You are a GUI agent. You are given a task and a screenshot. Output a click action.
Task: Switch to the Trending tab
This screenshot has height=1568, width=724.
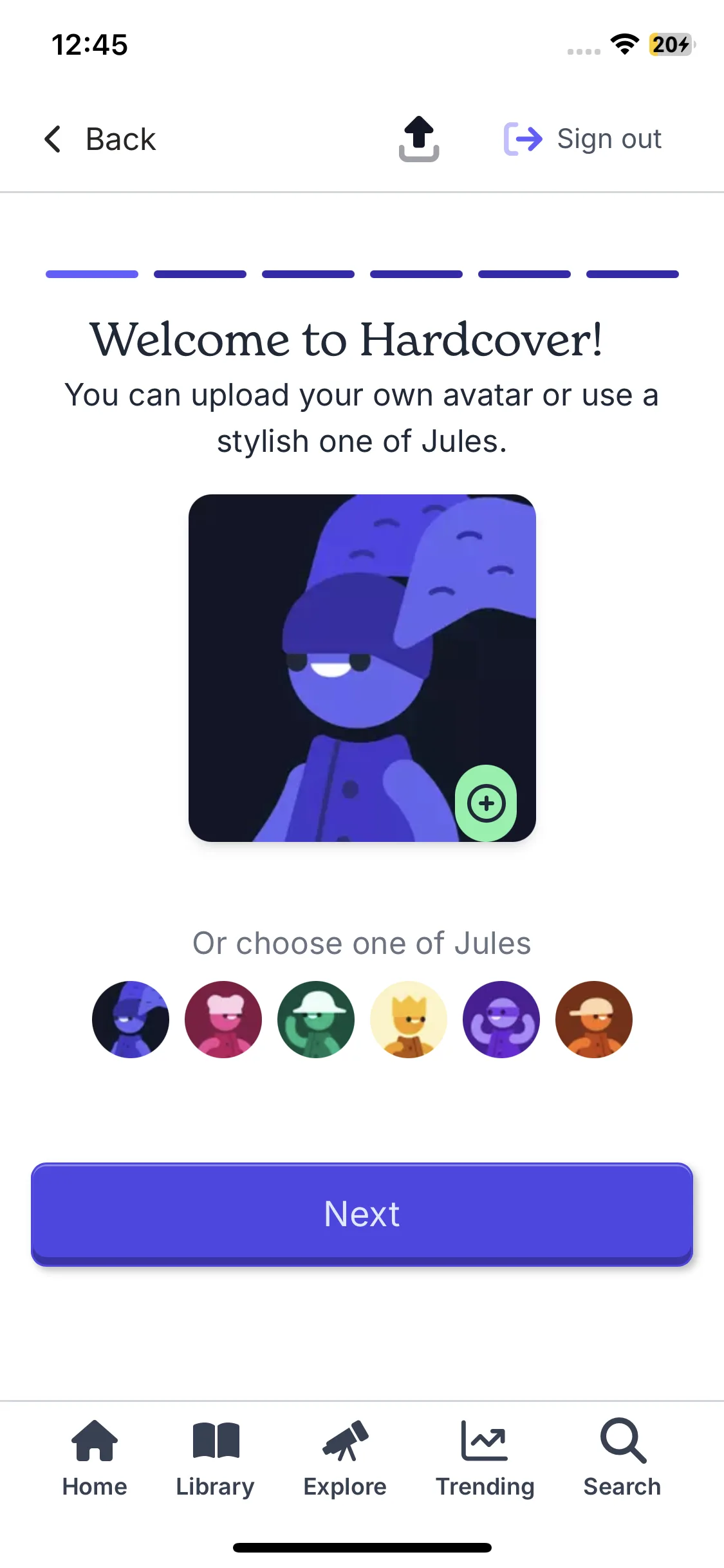click(x=485, y=1458)
